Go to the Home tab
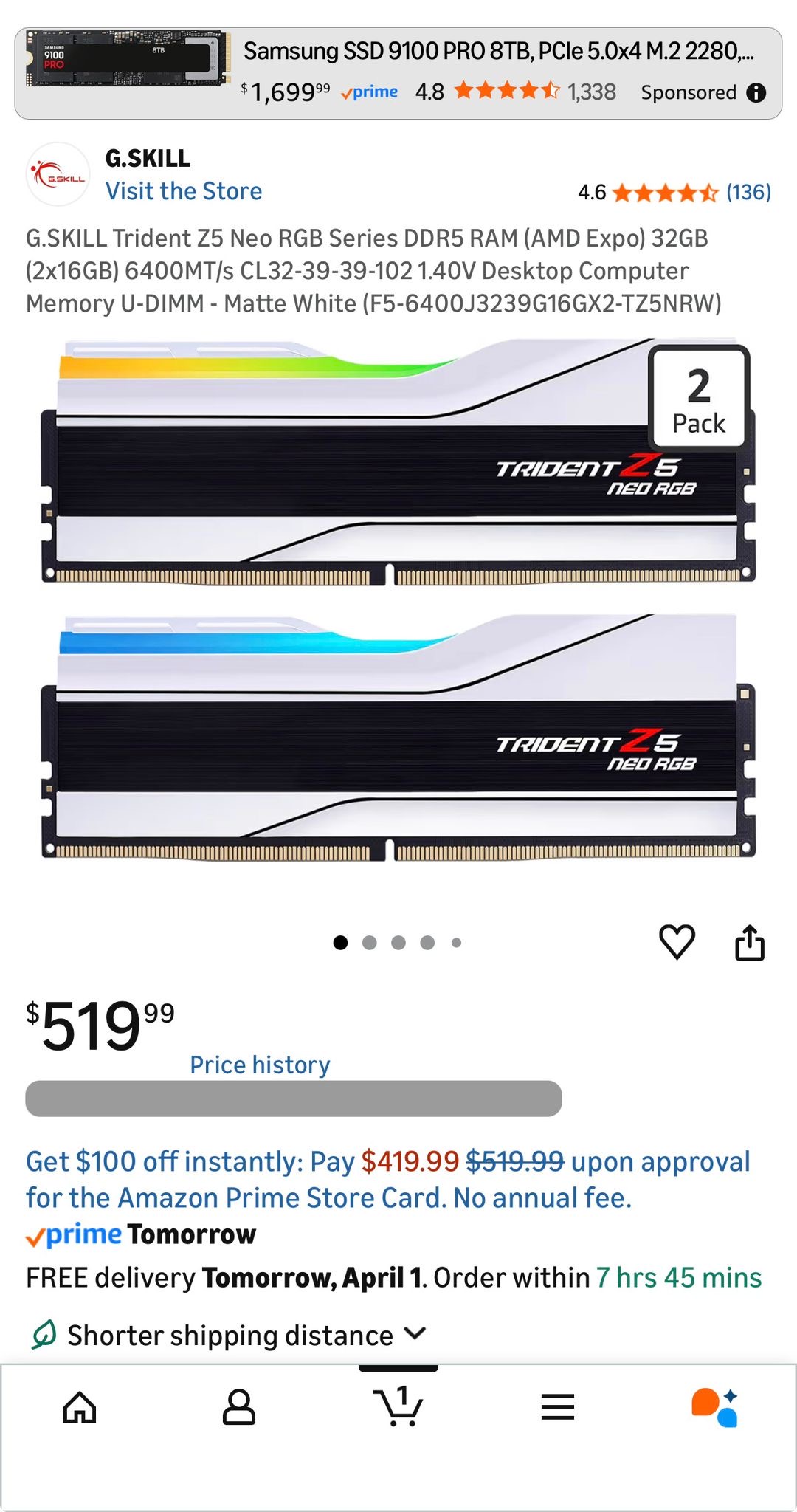797x1512 pixels. [80, 1407]
